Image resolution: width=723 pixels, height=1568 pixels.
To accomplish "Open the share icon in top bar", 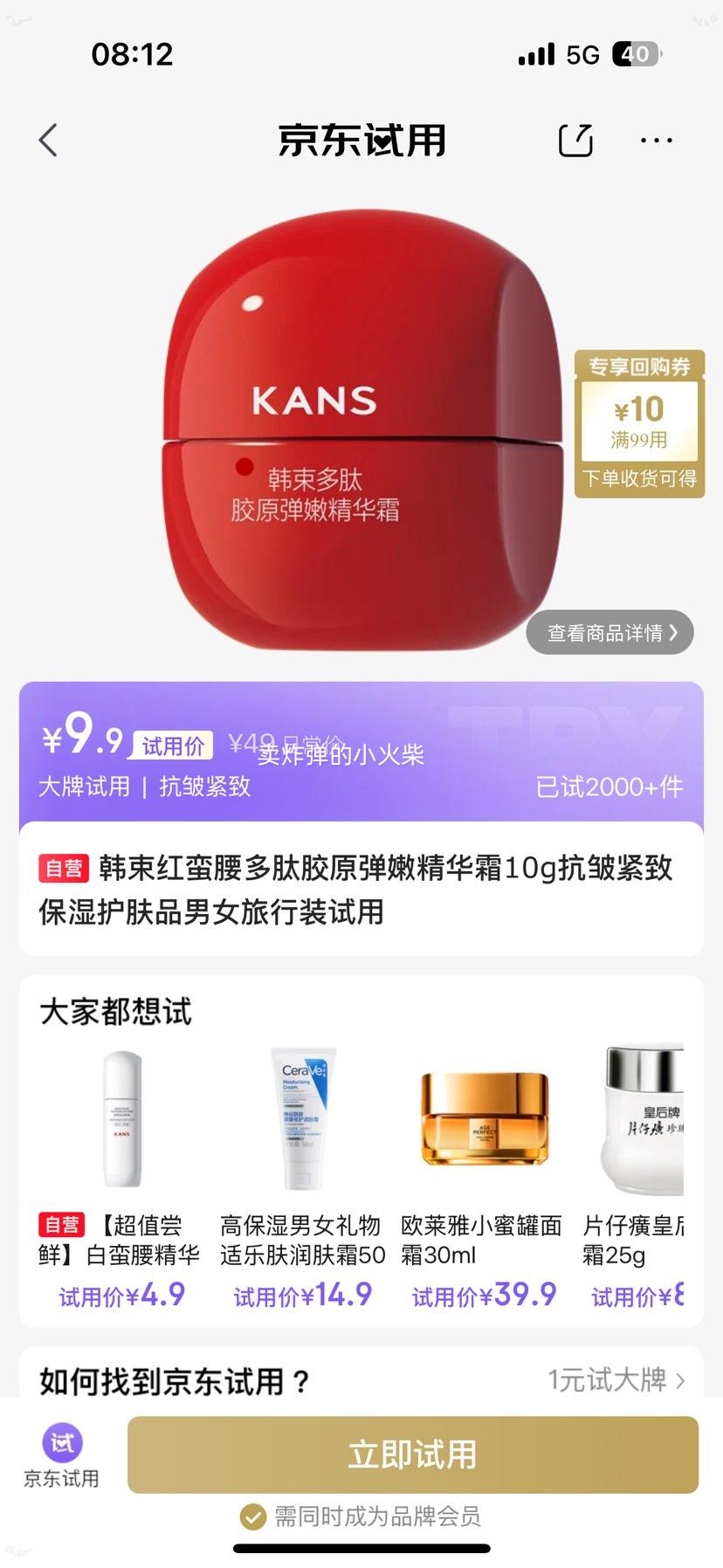I will [x=574, y=140].
